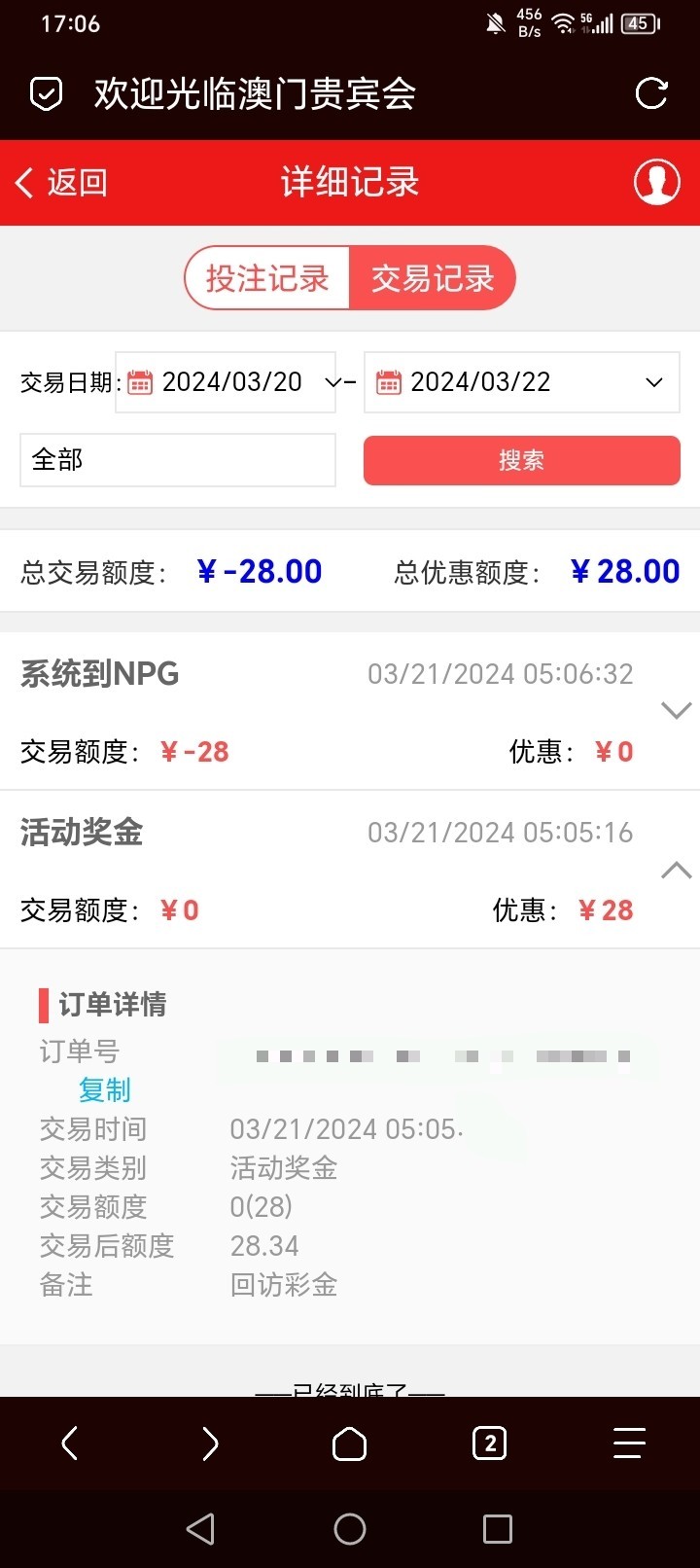Expand the 系统到NPG transaction record
700x1568 pixels.
[x=676, y=710]
